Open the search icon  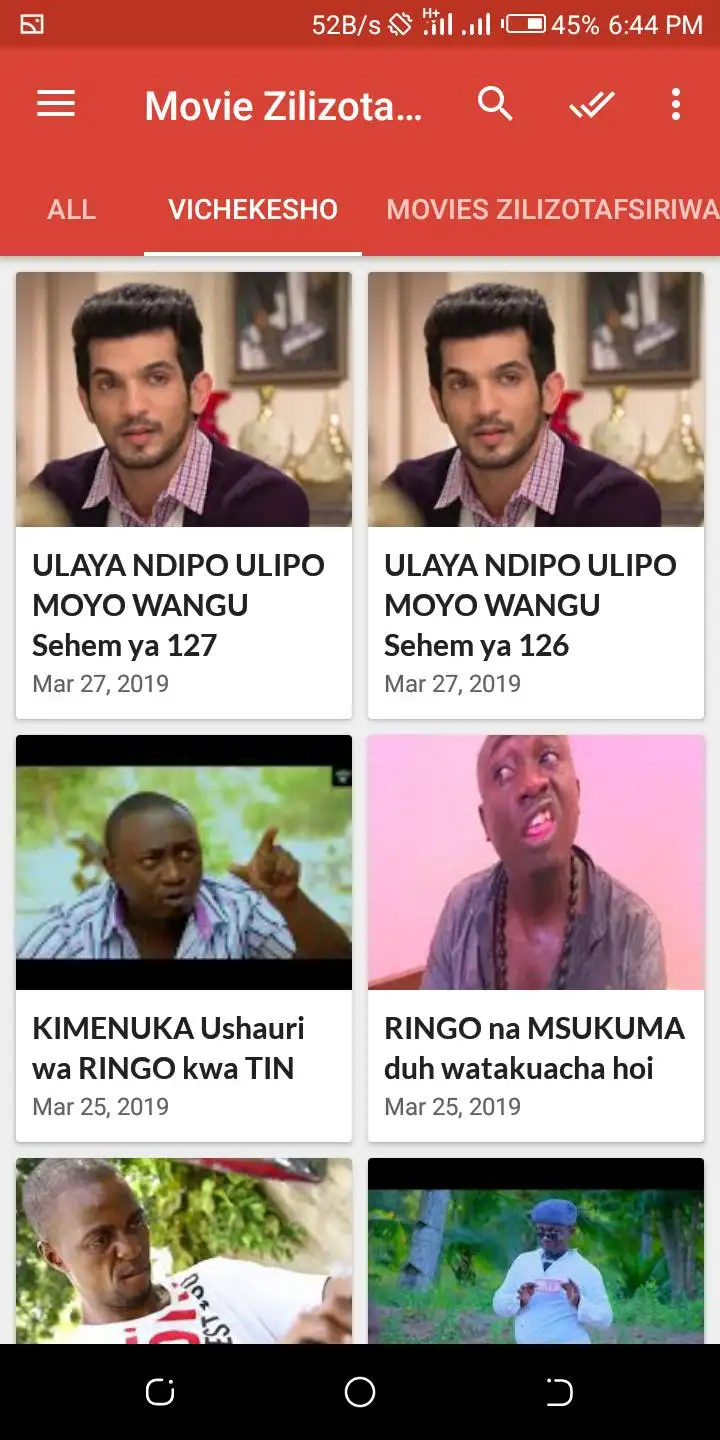495,104
